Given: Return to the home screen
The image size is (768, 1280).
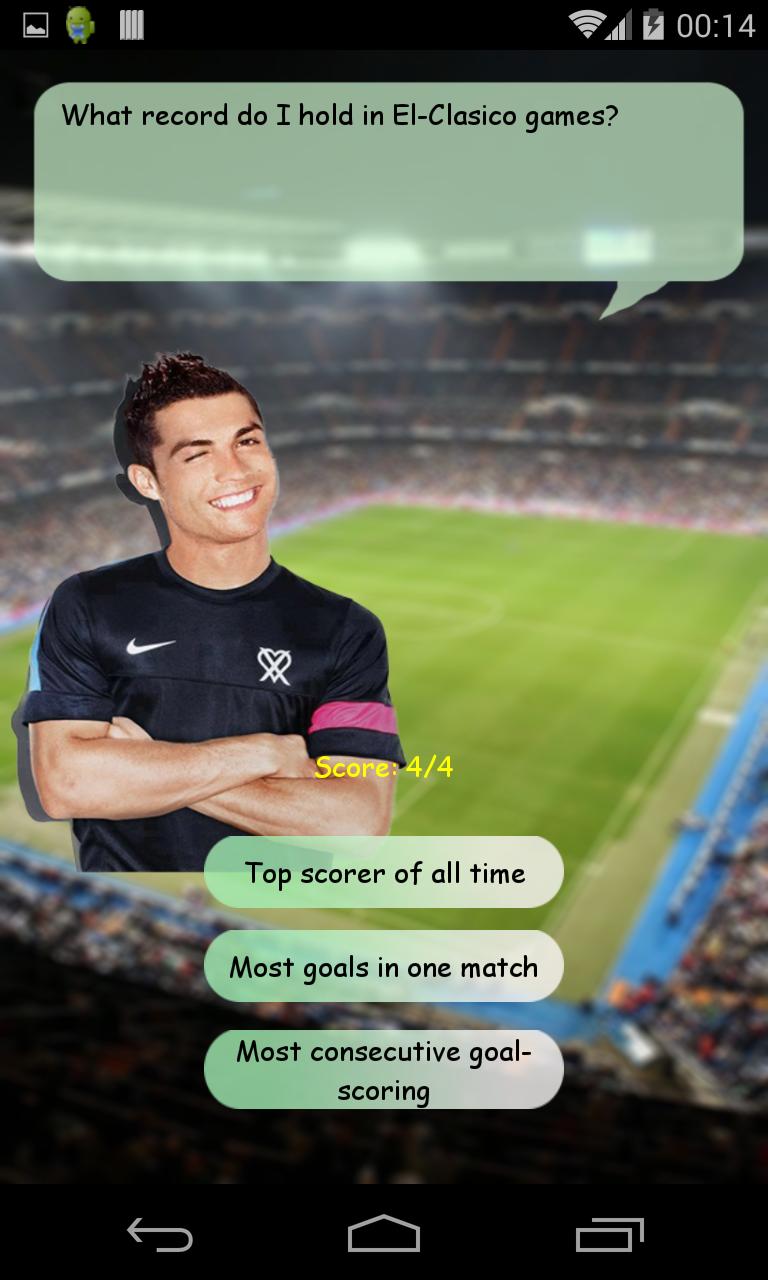Looking at the screenshot, I should pos(384,1235).
